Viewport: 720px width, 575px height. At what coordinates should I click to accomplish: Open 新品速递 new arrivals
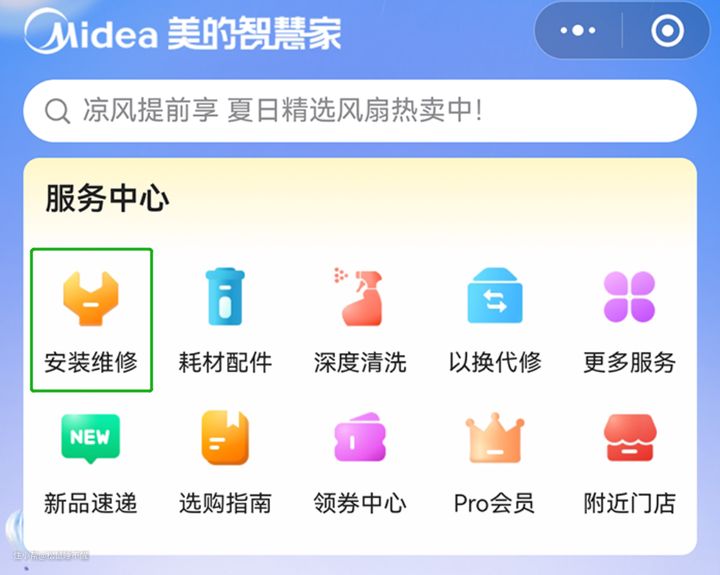pyautogui.click(x=91, y=462)
